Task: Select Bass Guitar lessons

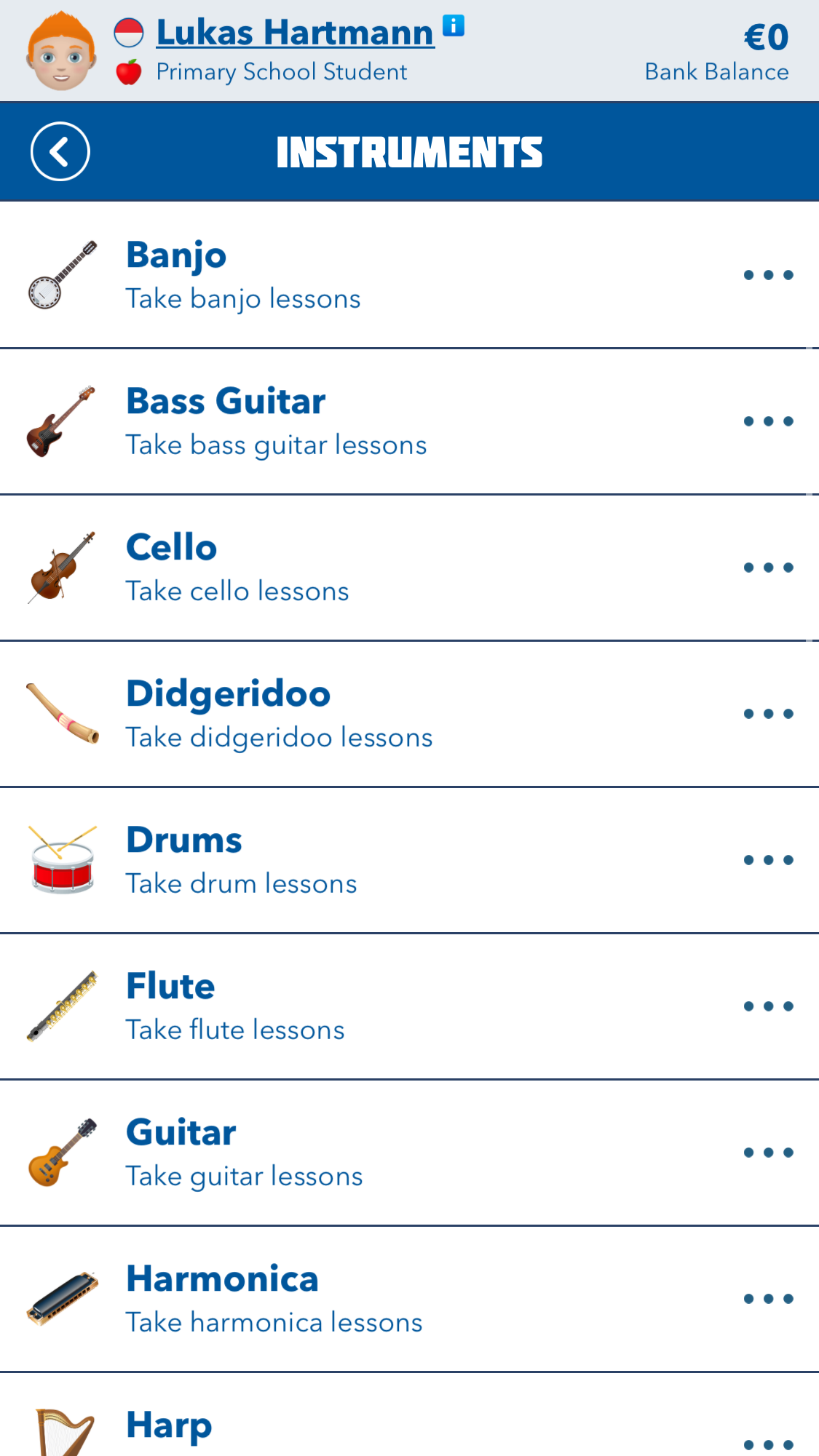Action: 408,421
